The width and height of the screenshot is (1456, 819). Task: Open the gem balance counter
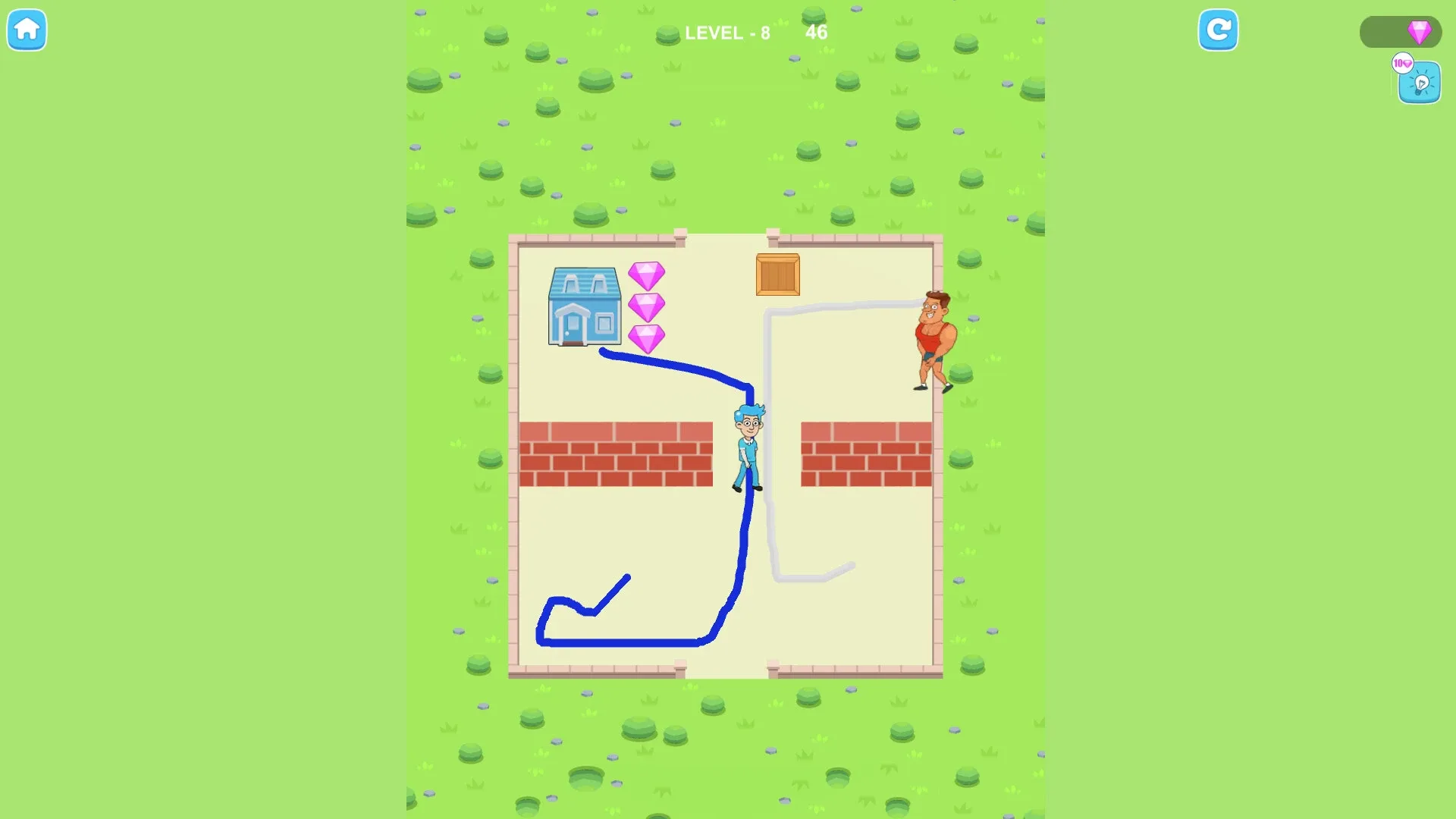pos(1400,32)
